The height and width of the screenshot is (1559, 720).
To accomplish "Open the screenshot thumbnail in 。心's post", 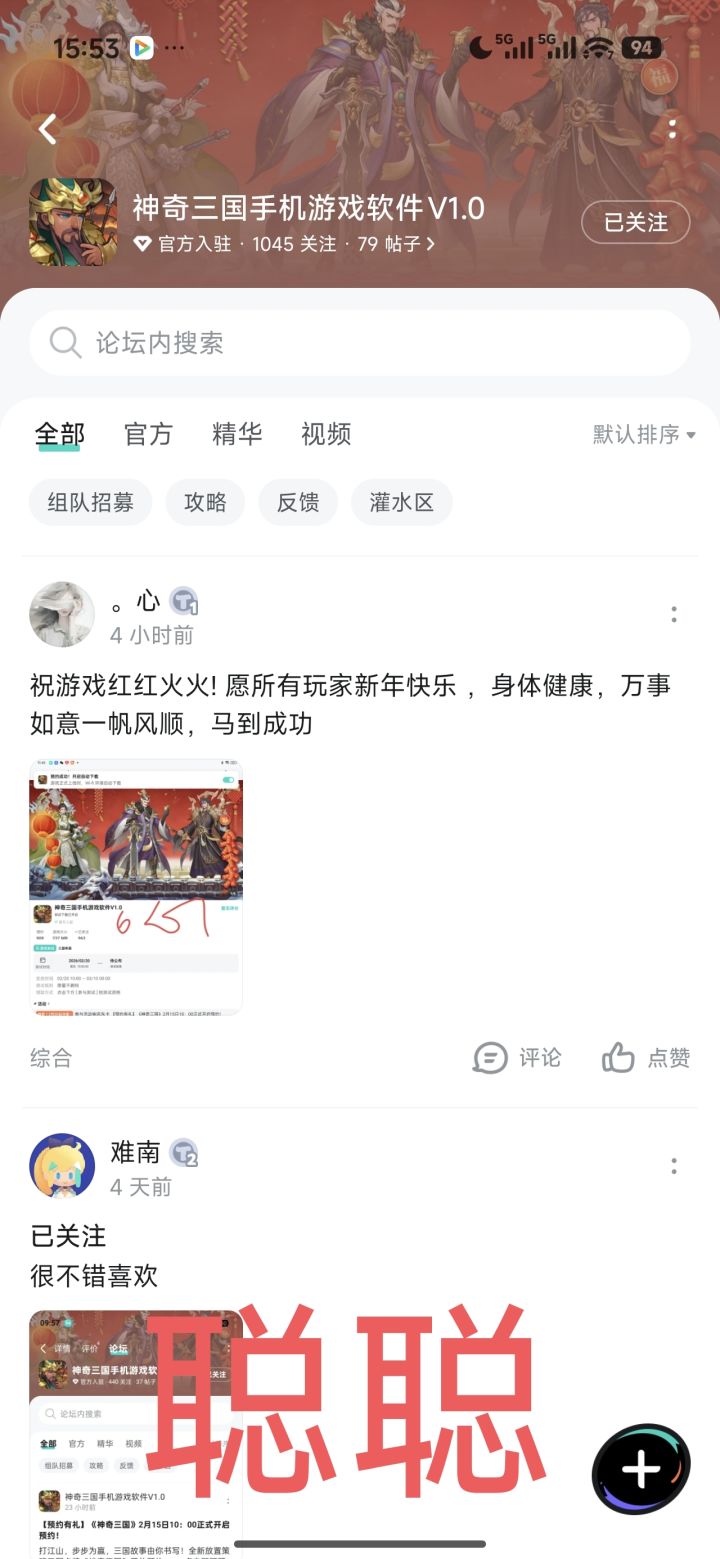I will tap(136, 886).
